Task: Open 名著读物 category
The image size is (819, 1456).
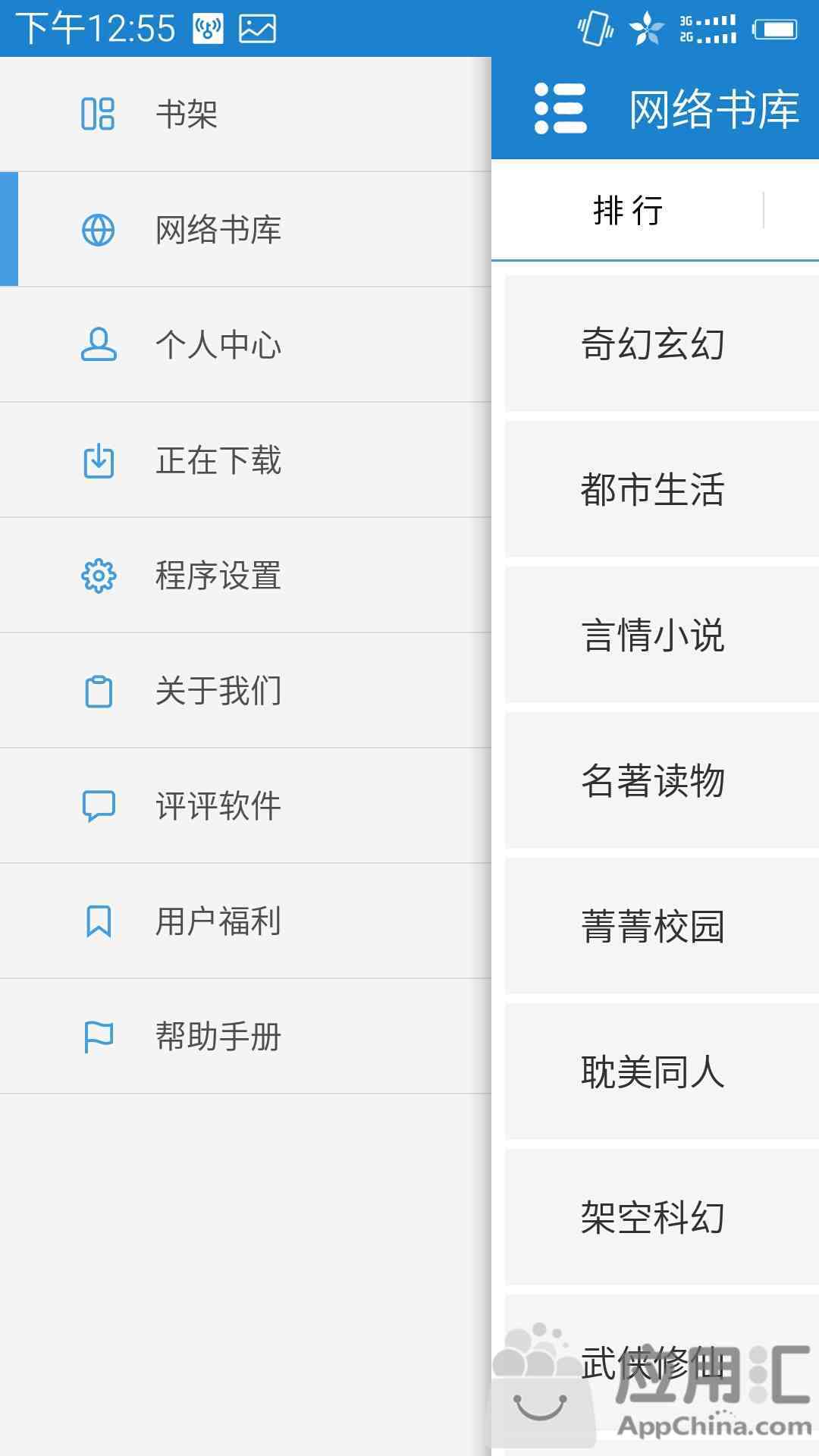Action: 662,780
